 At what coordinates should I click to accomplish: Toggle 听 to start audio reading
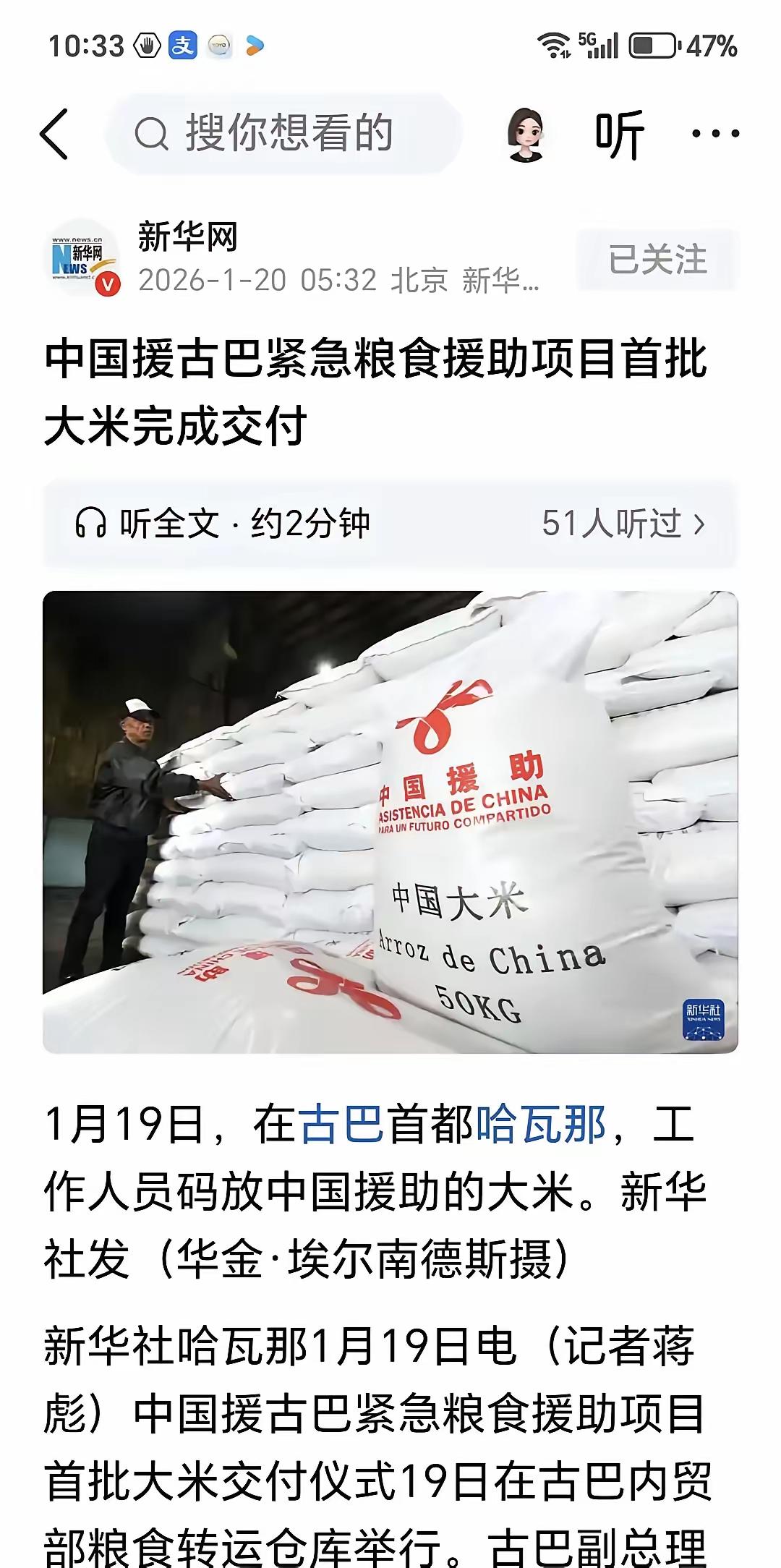tap(619, 135)
